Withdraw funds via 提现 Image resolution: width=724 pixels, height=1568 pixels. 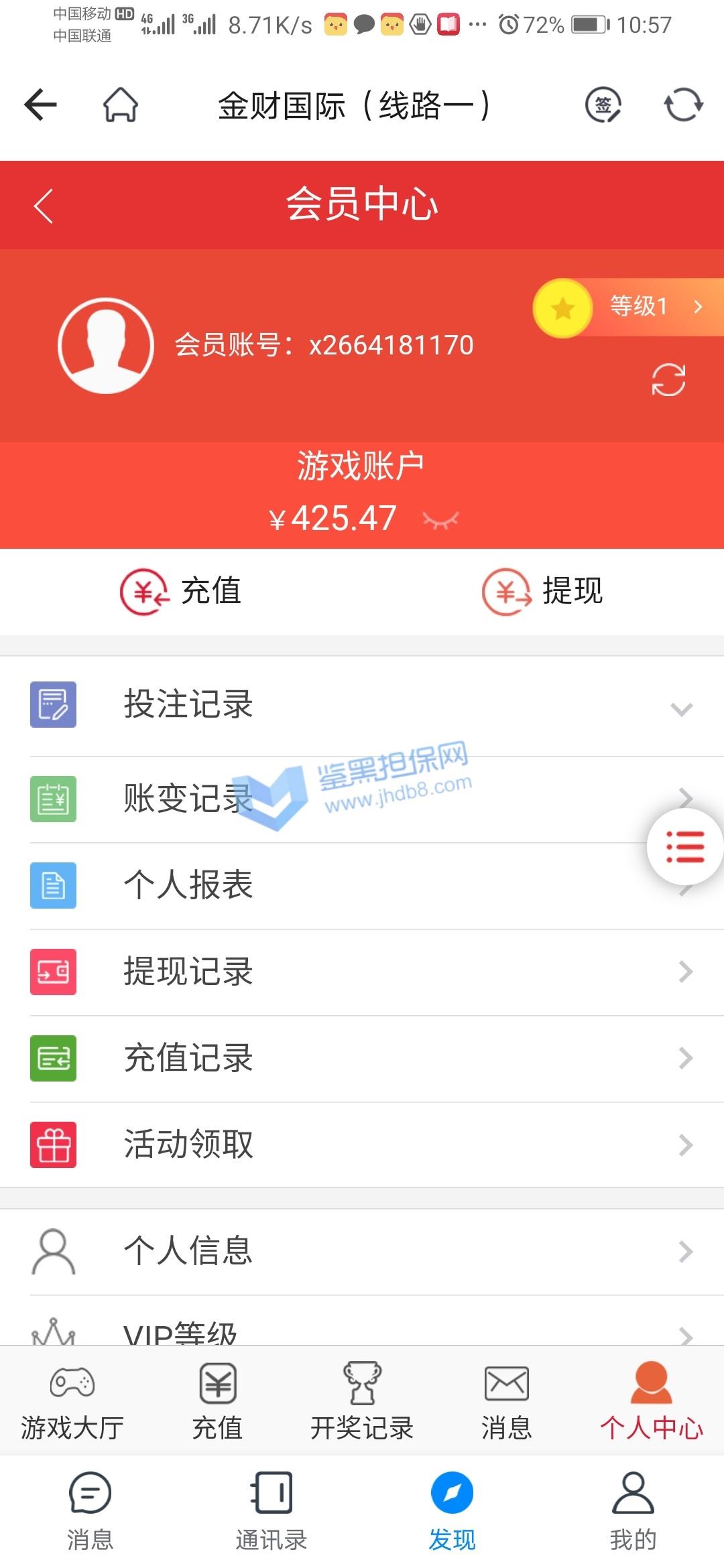point(543,591)
